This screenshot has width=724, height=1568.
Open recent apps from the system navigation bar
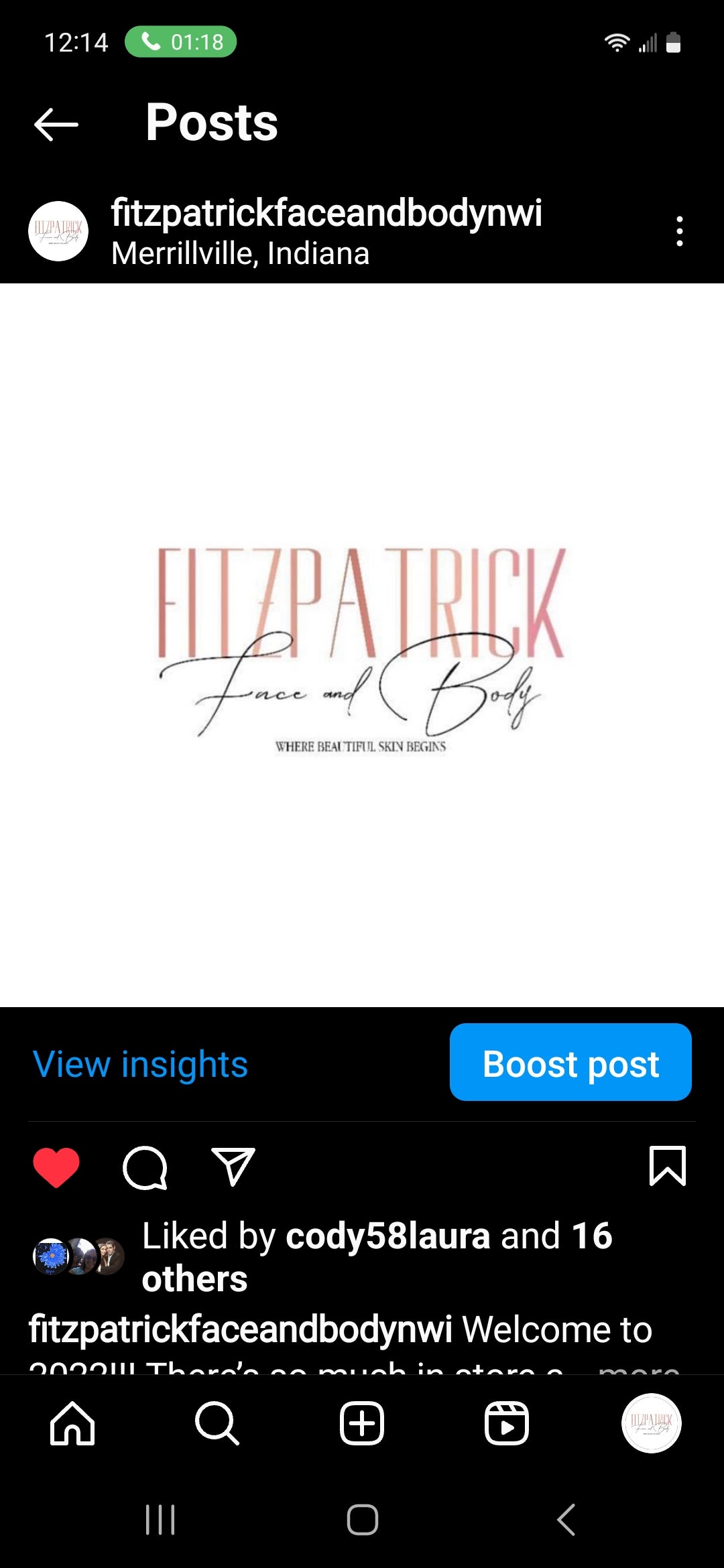(160, 1520)
